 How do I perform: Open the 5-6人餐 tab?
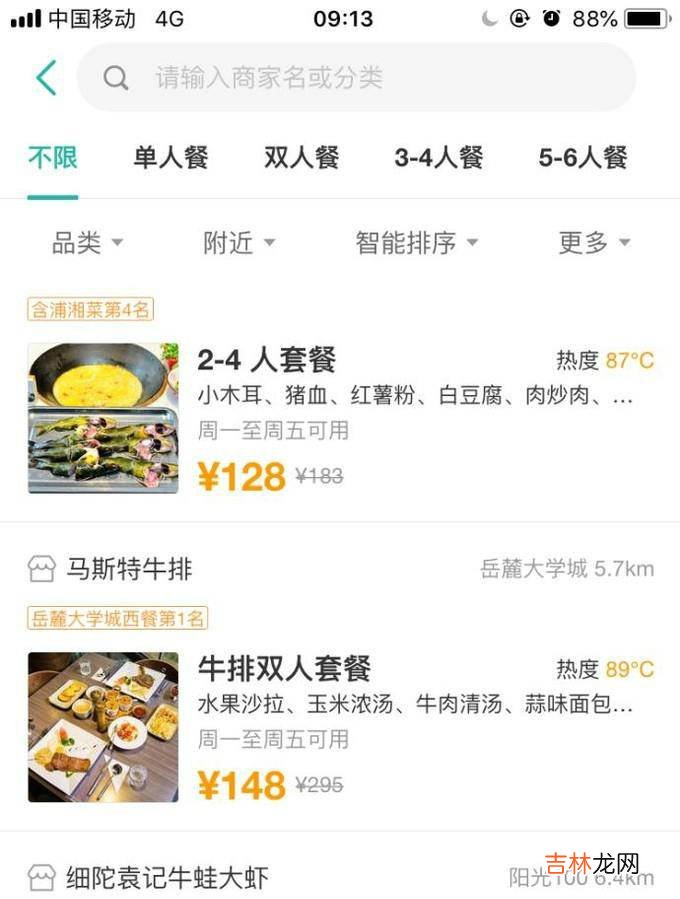pos(582,158)
